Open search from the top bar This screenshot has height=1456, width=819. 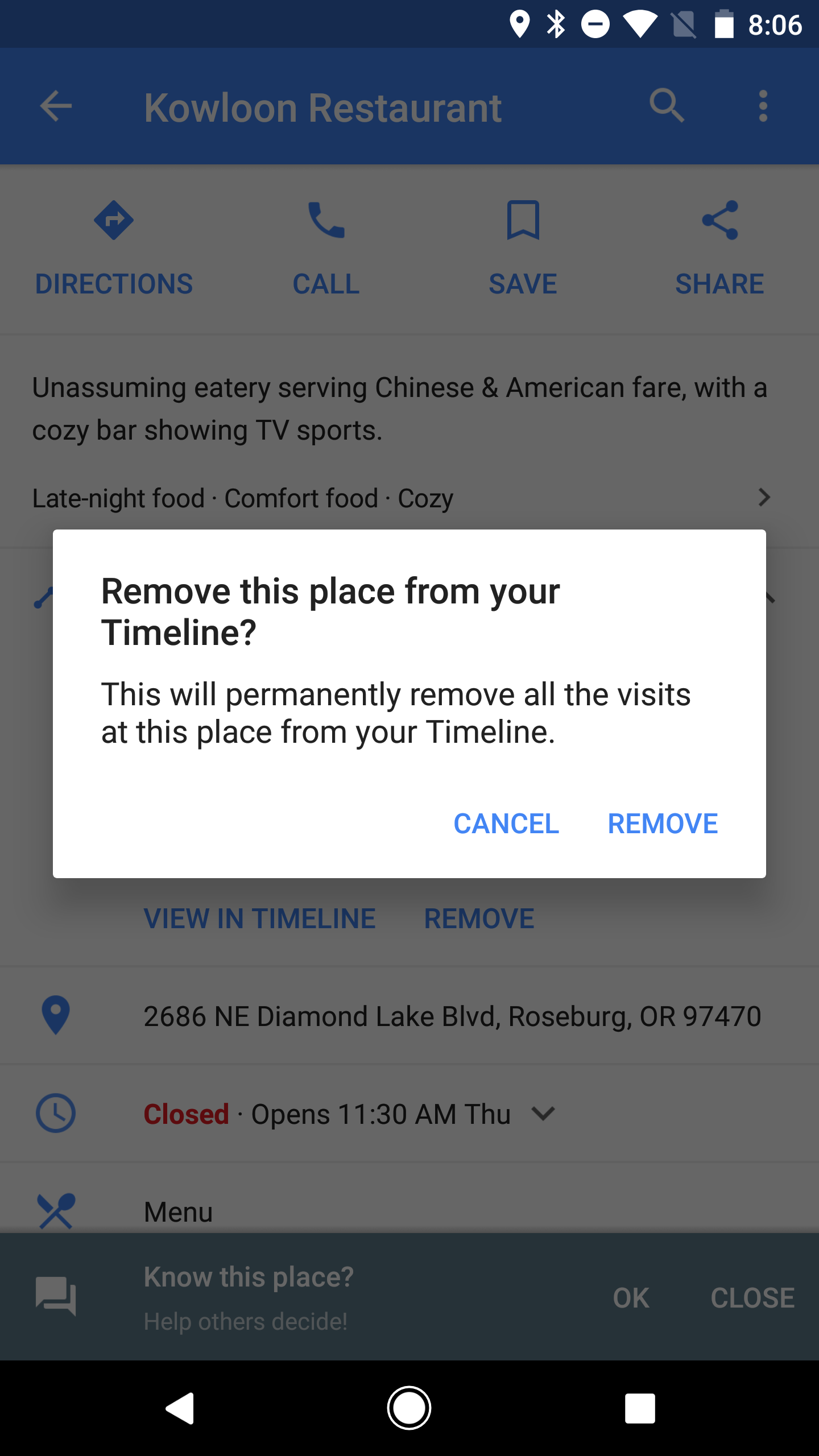pyautogui.click(x=667, y=106)
